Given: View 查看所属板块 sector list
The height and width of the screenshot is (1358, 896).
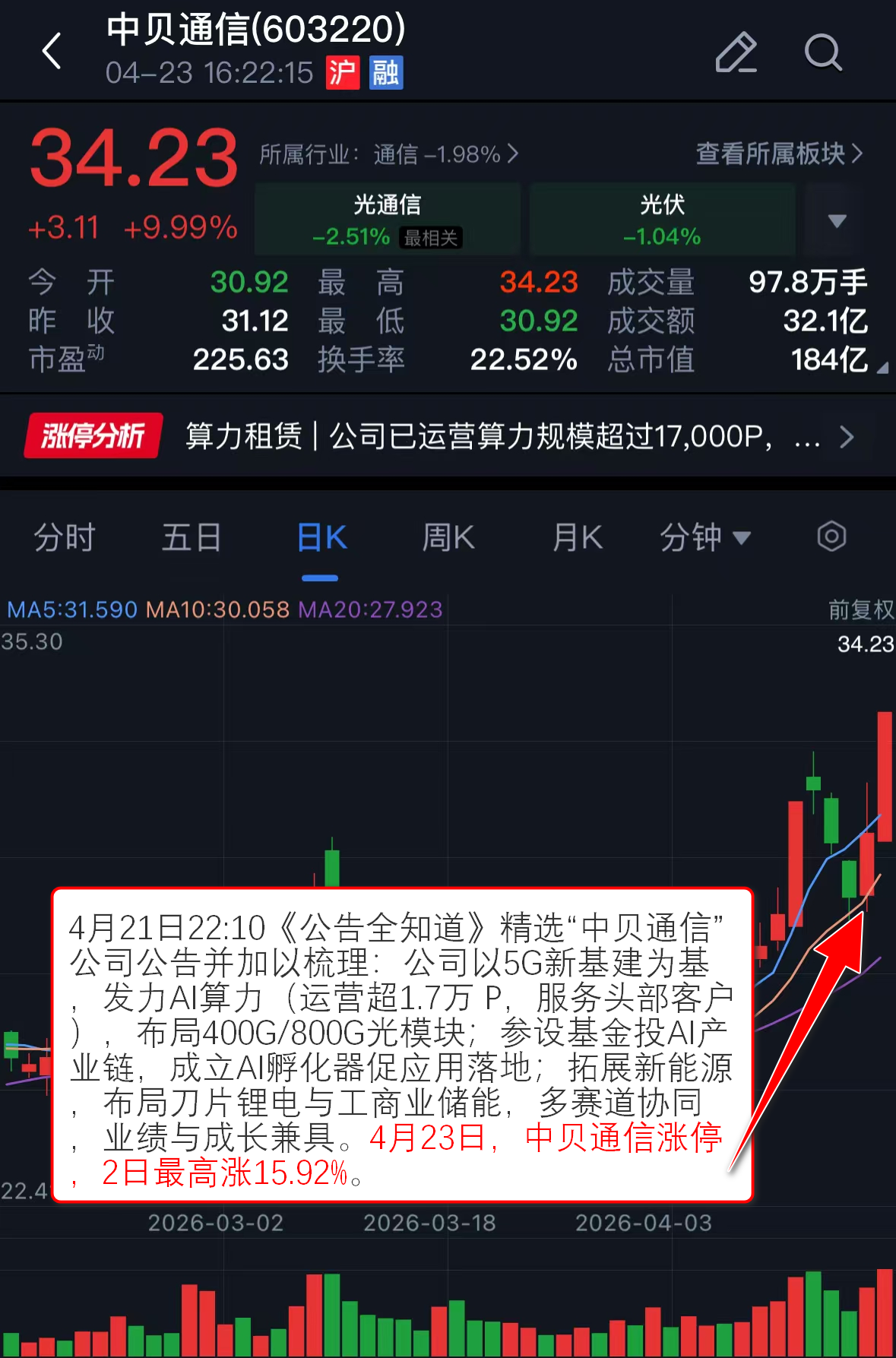Looking at the screenshot, I should [x=779, y=154].
